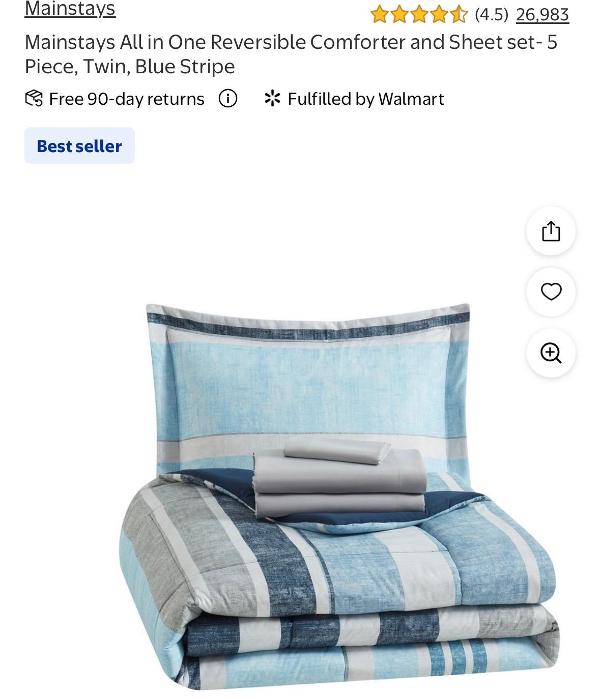Open the 26,983 reviews link
Screen dimensions: 600x699
(542, 14)
